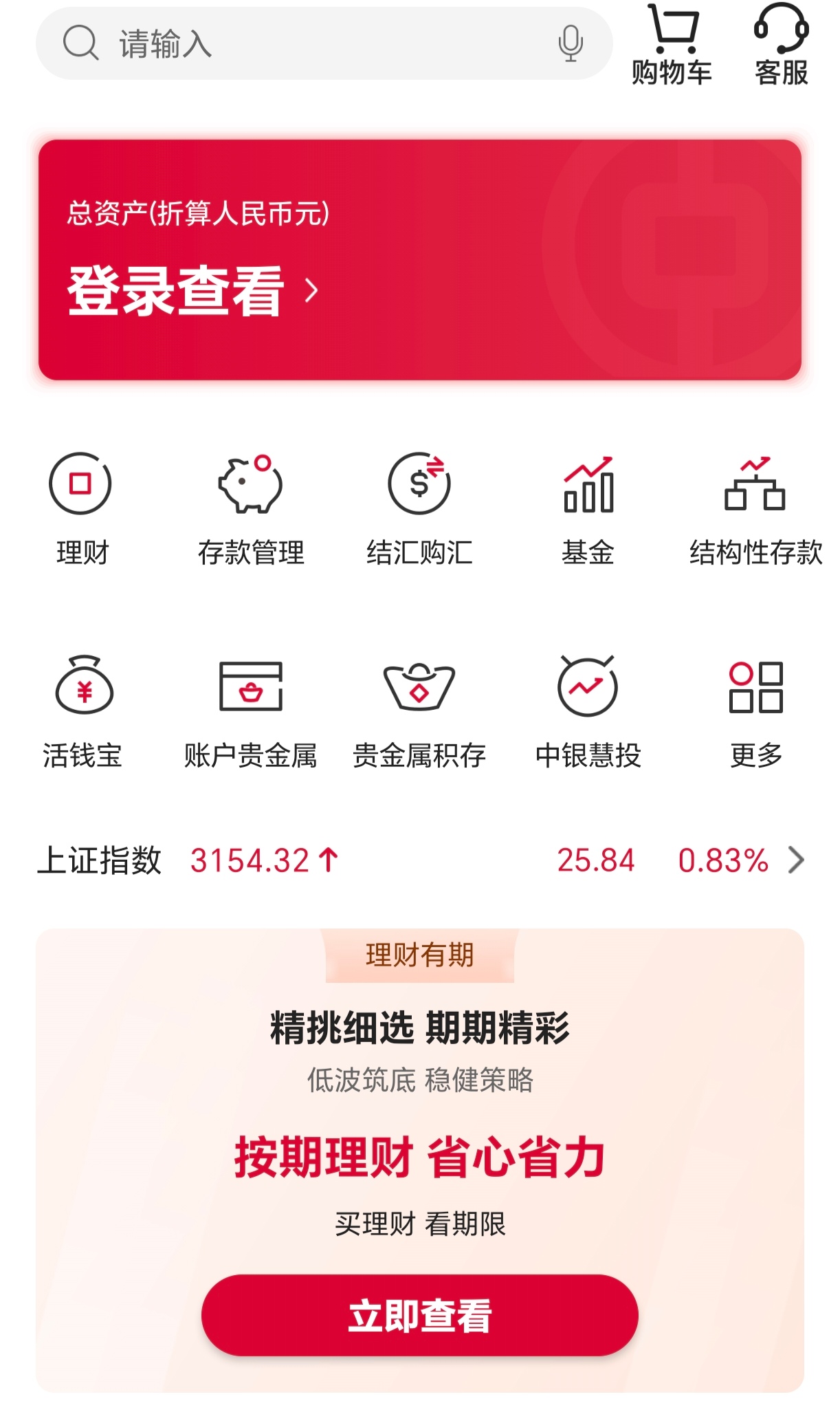
Task: Activate voice search microphone
Action: click(x=570, y=43)
